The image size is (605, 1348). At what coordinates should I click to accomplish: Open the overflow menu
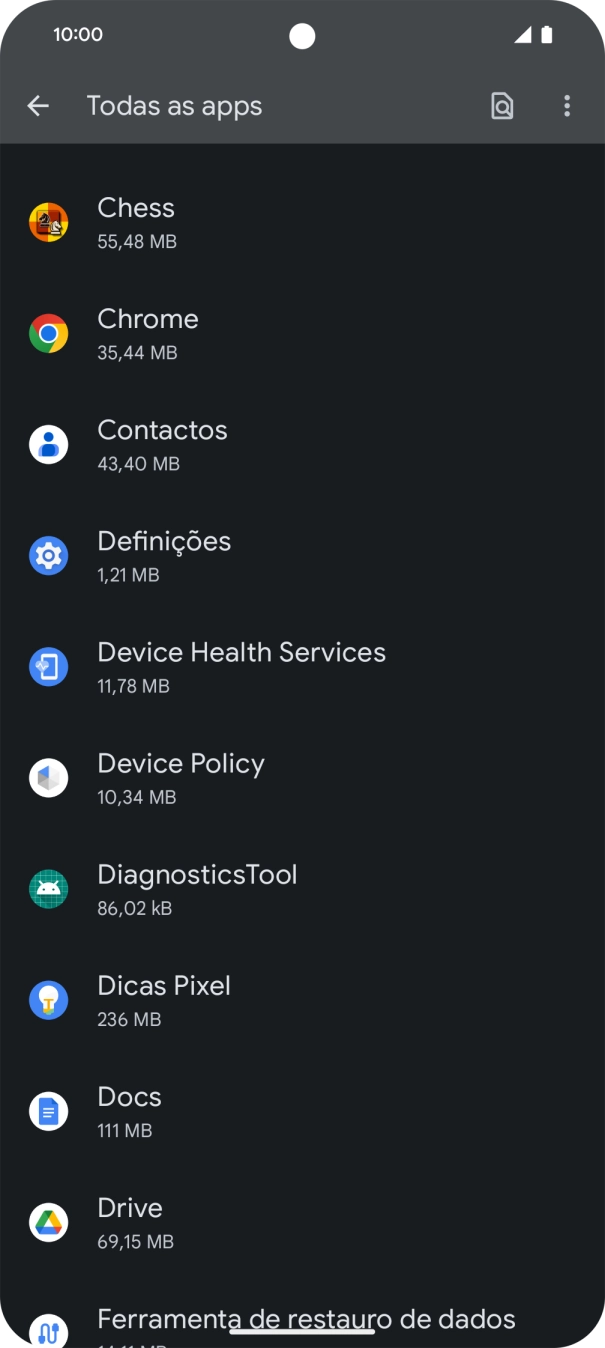point(567,106)
